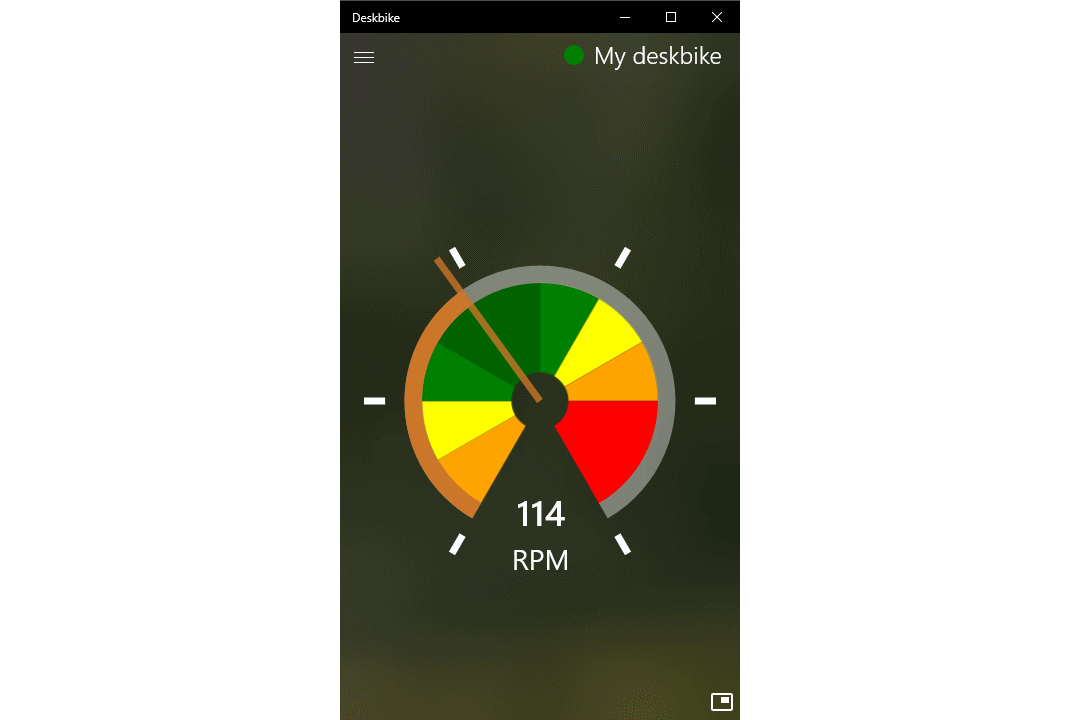1080x720 pixels.
Task: Close the Deskbike window
Action: coord(716,17)
